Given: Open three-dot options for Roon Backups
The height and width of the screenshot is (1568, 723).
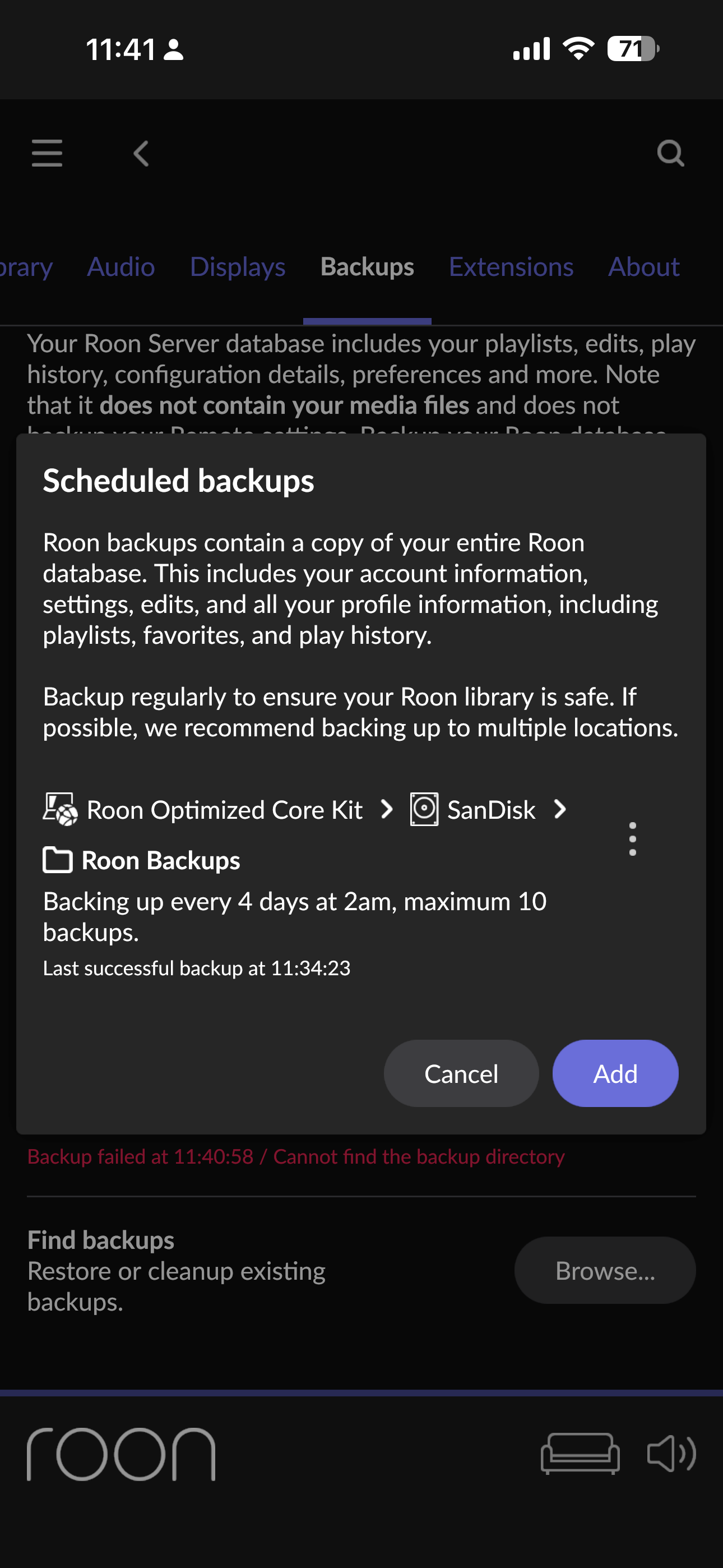Looking at the screenshot, I should pyautogui.click(x=632, y=839).
